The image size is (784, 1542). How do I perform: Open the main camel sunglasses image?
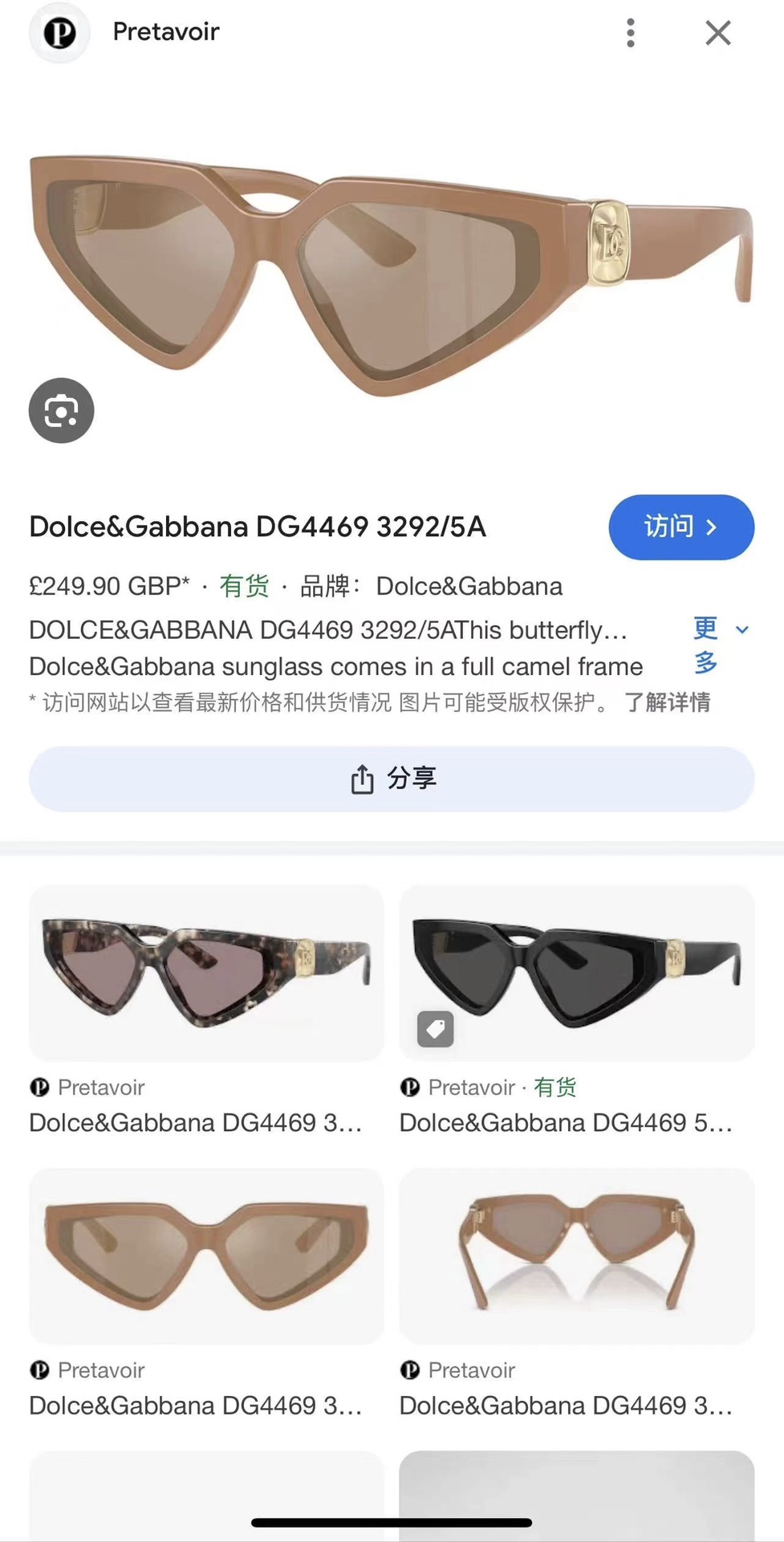(x=392, y=273)
